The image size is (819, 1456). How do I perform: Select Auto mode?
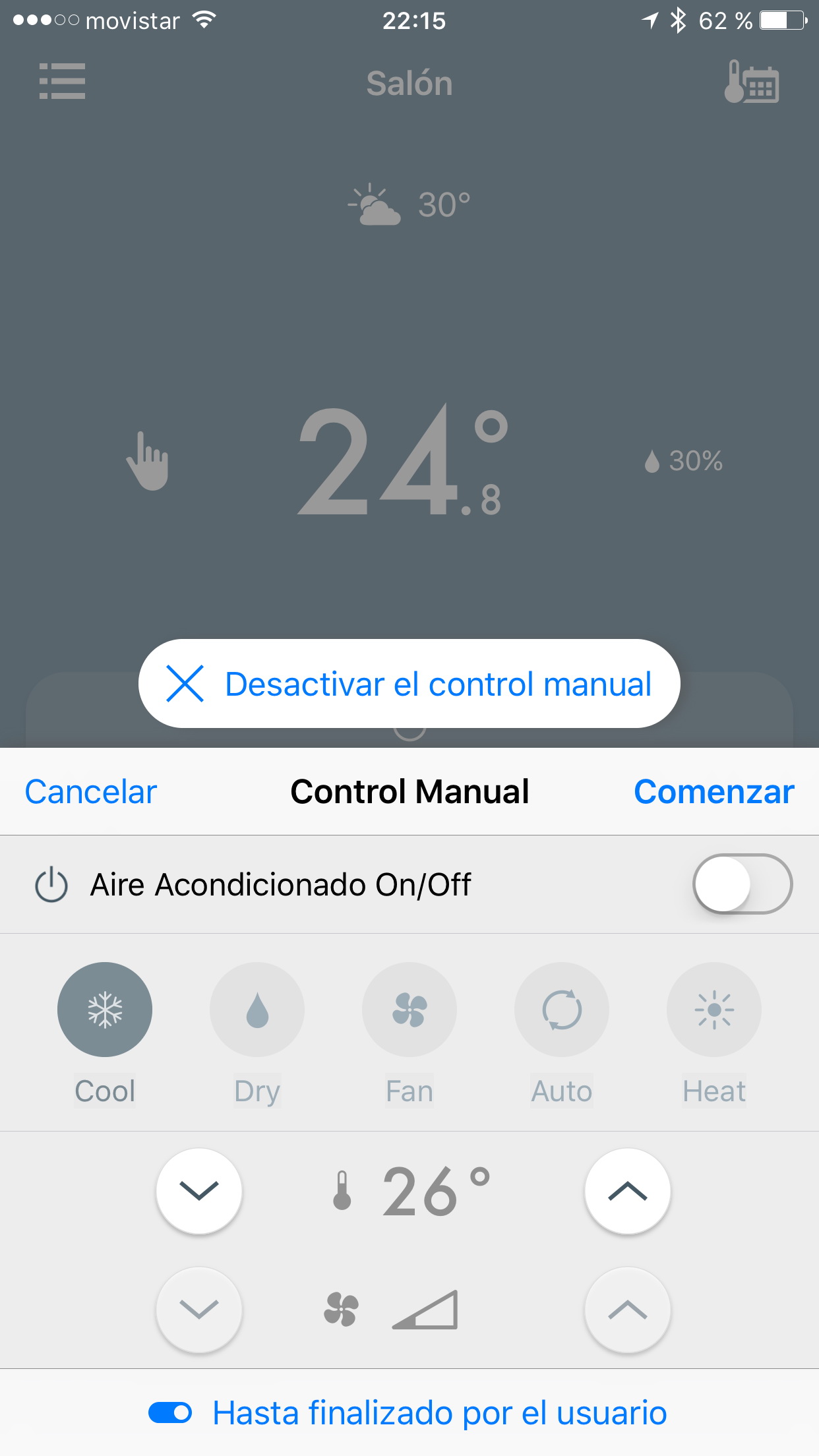click(562, 1010)
